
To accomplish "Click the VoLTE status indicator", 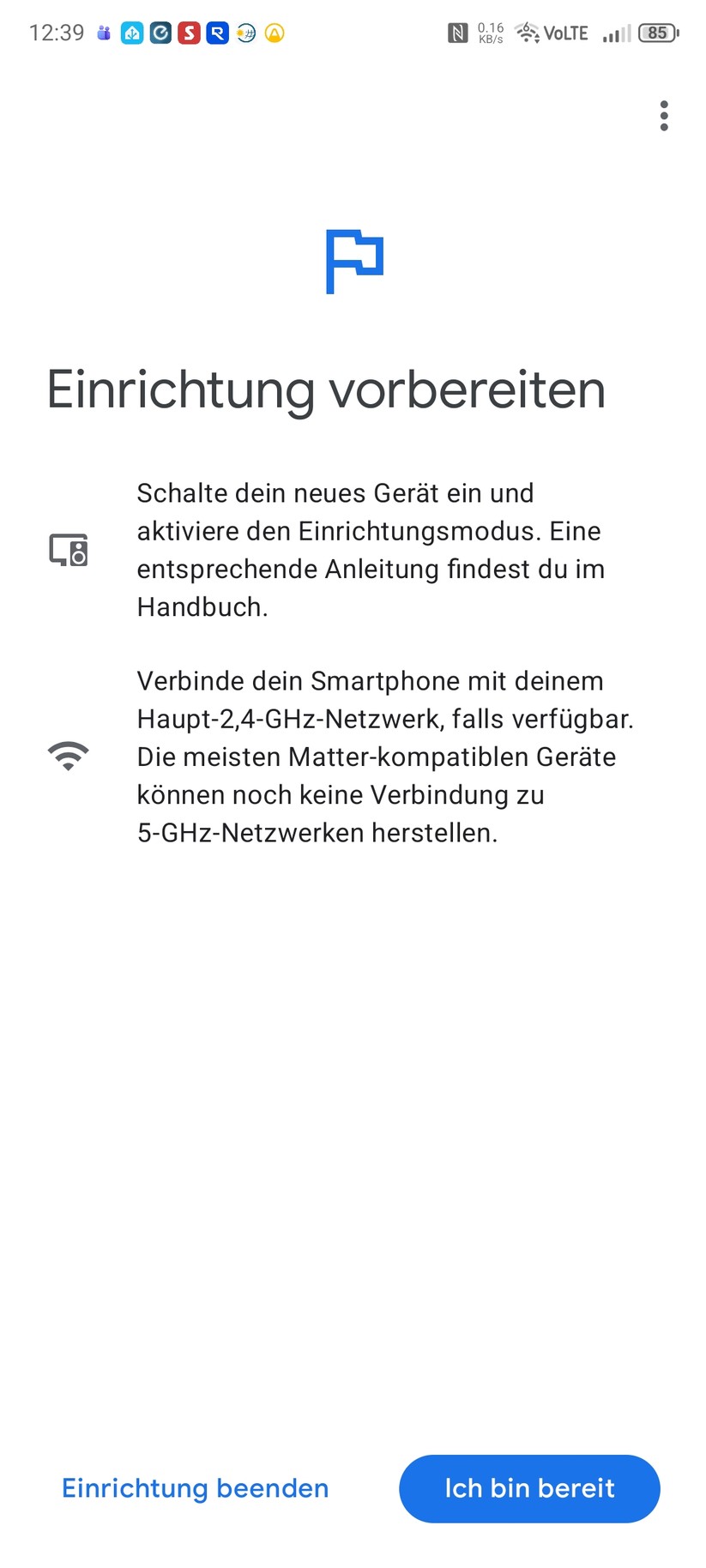I will (x=567, y=33).
